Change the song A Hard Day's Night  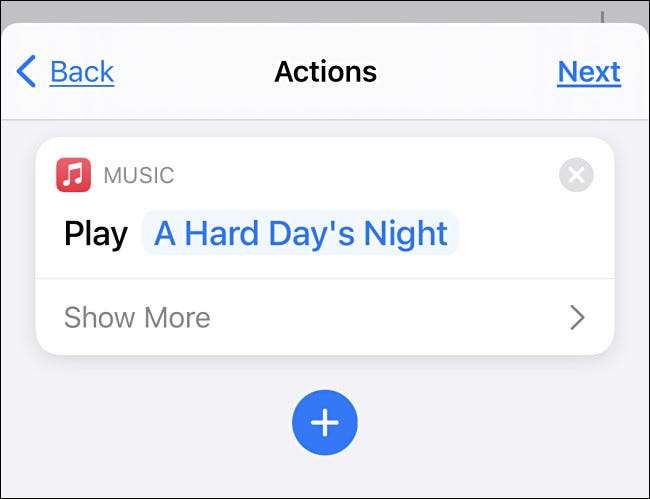[300, 234]
